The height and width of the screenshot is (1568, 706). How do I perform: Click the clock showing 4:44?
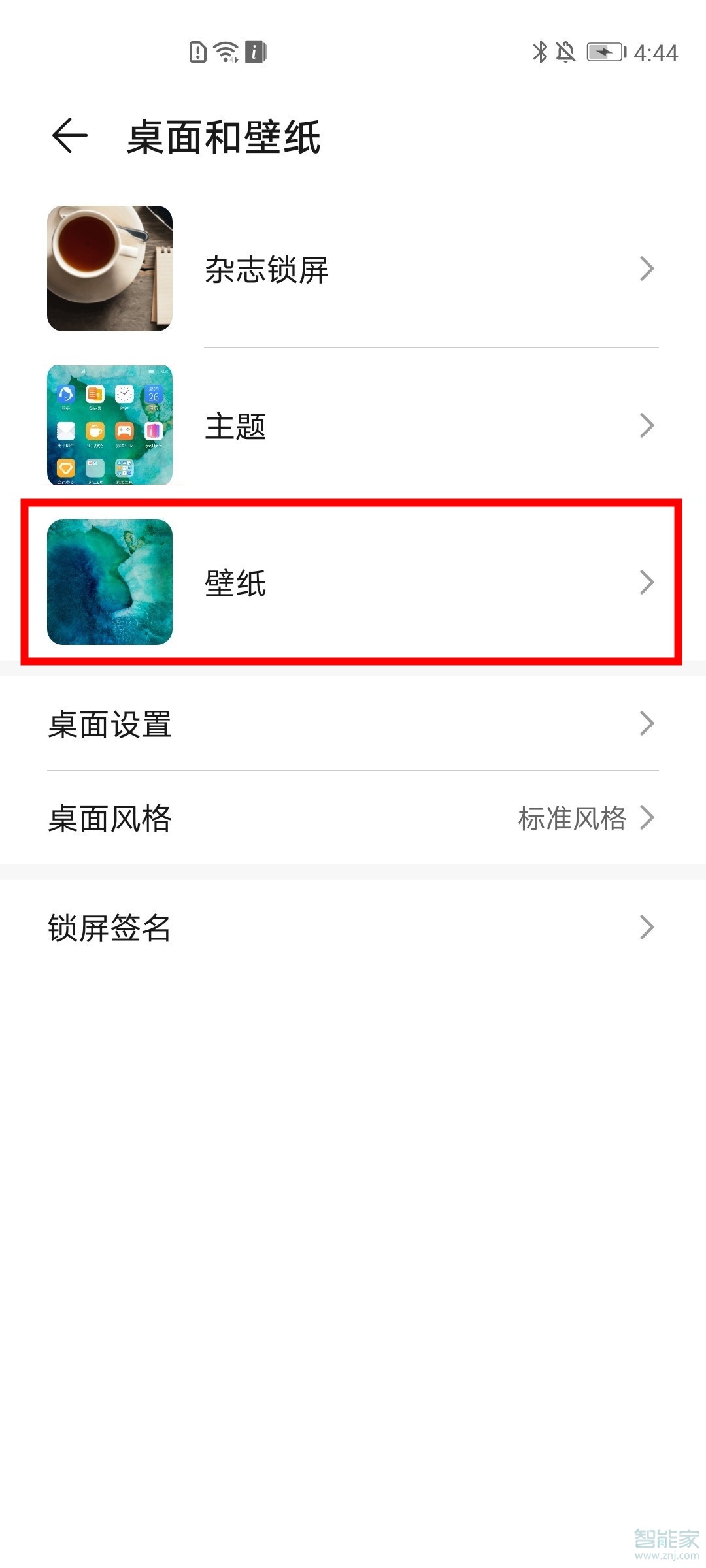656,53
